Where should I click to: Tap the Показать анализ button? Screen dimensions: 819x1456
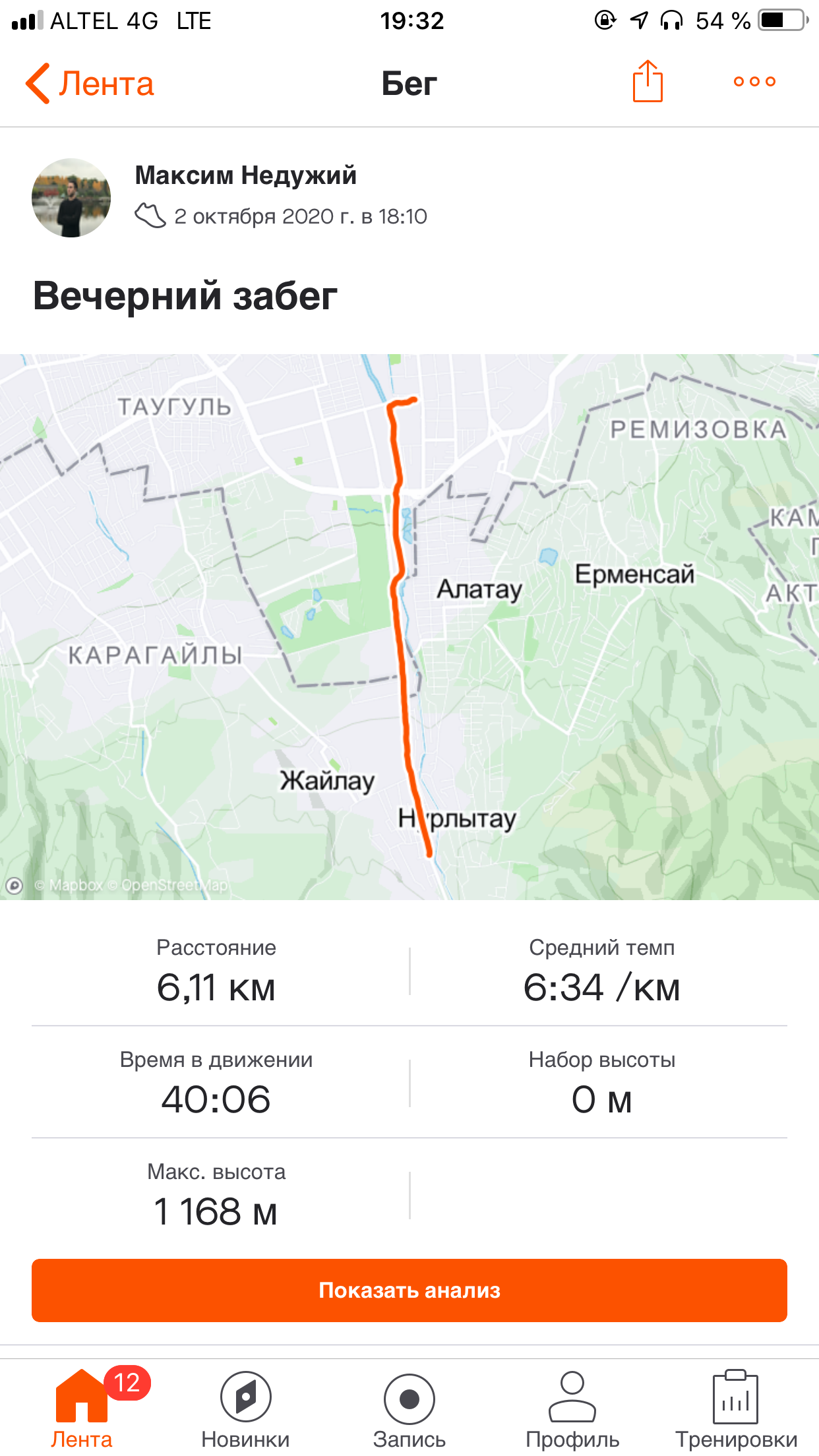coord(409,1290)
